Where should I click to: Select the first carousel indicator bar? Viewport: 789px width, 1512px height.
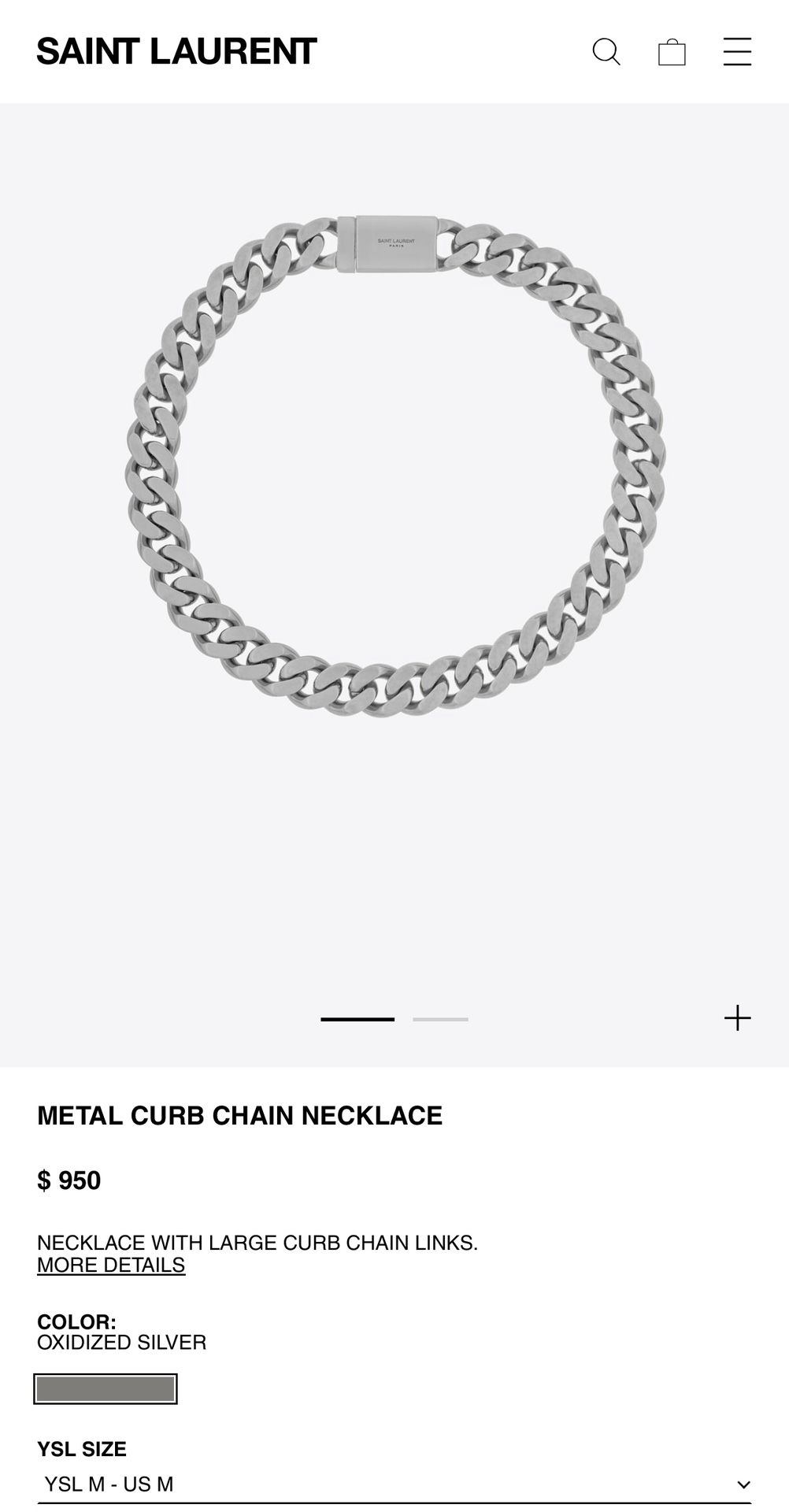coord(358,1017)
